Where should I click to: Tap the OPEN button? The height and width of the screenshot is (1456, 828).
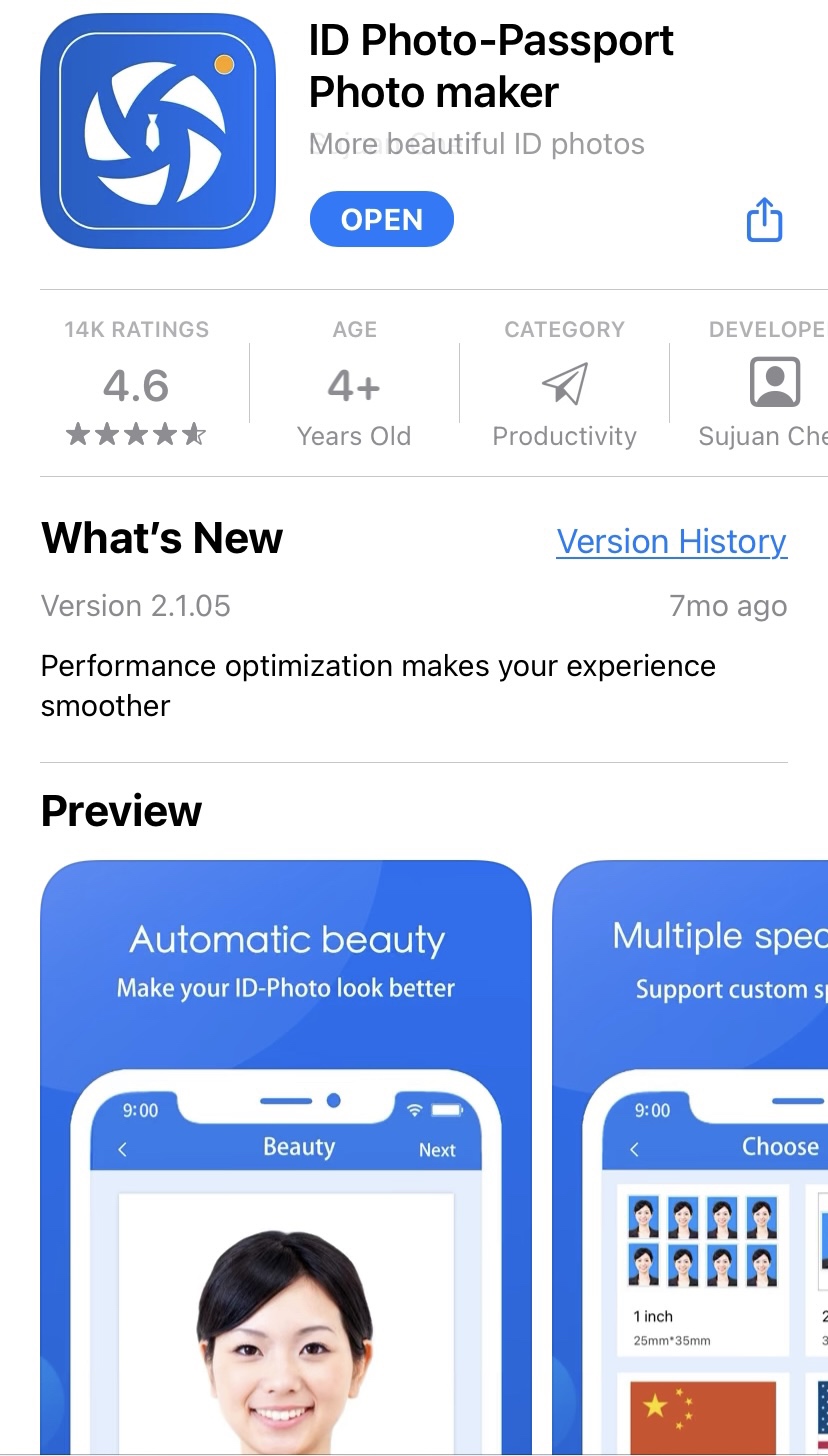pyautogui.click(x=381, y=219)
